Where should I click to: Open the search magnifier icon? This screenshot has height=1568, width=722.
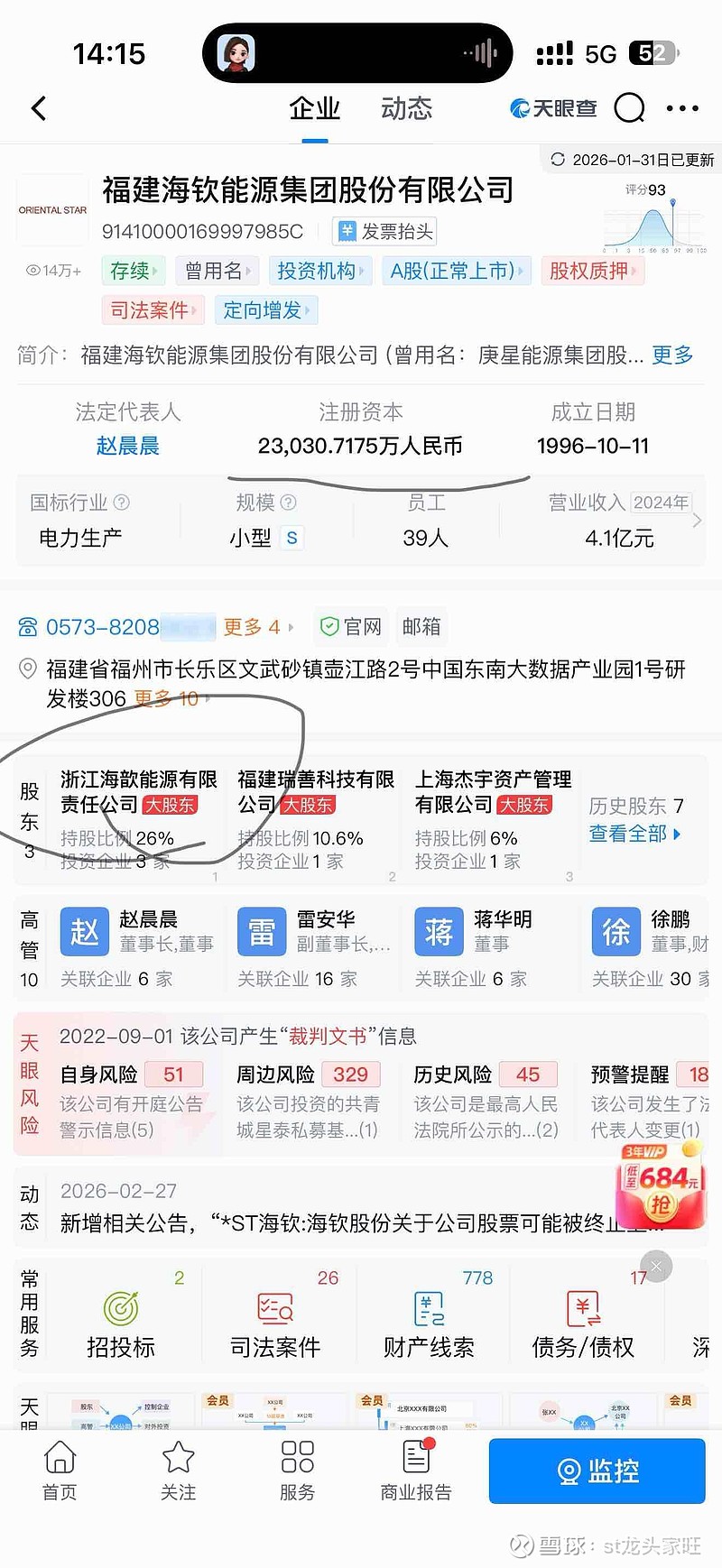point(629,107)
